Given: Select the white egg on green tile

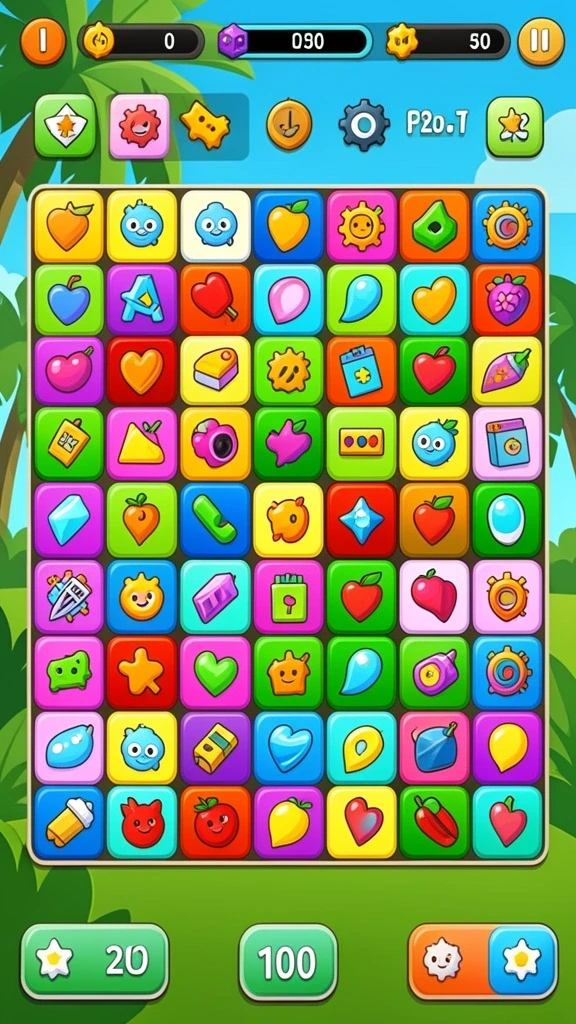Looking at the screenshot, I should (x=507, y=518).
